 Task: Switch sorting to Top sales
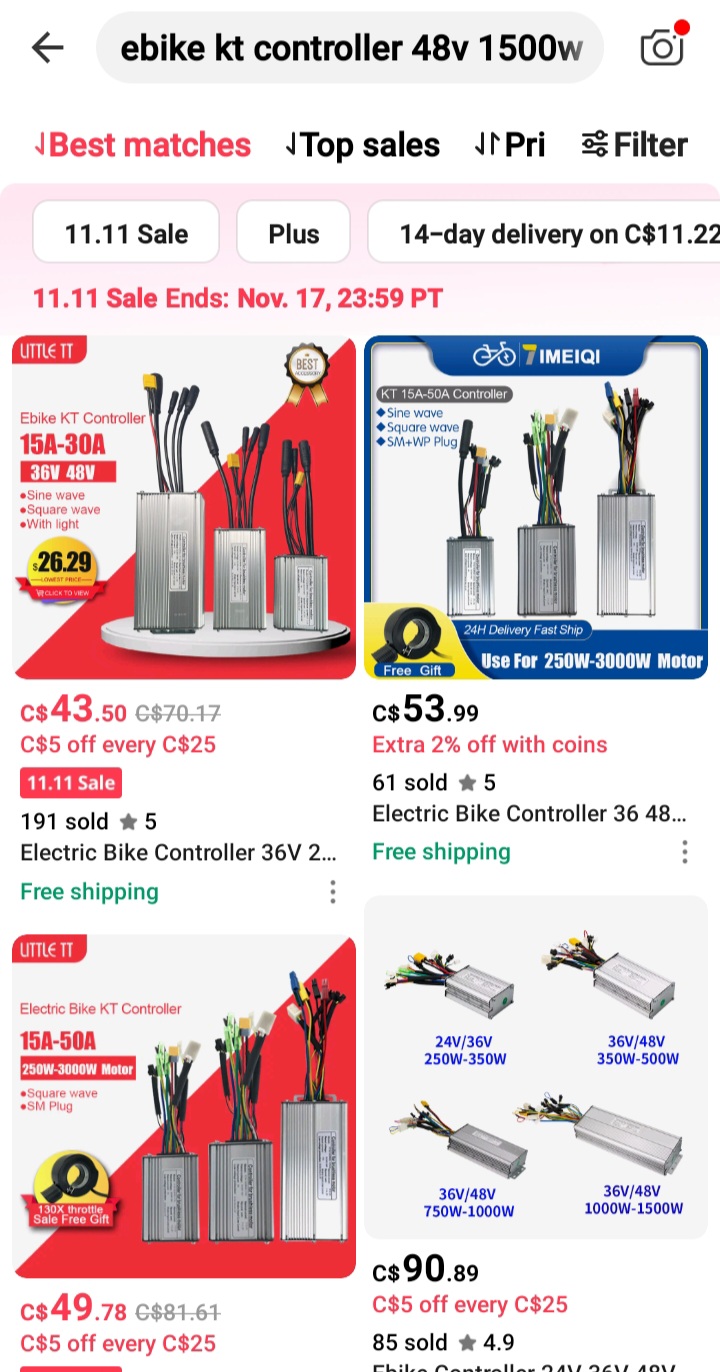pos(370,144)
